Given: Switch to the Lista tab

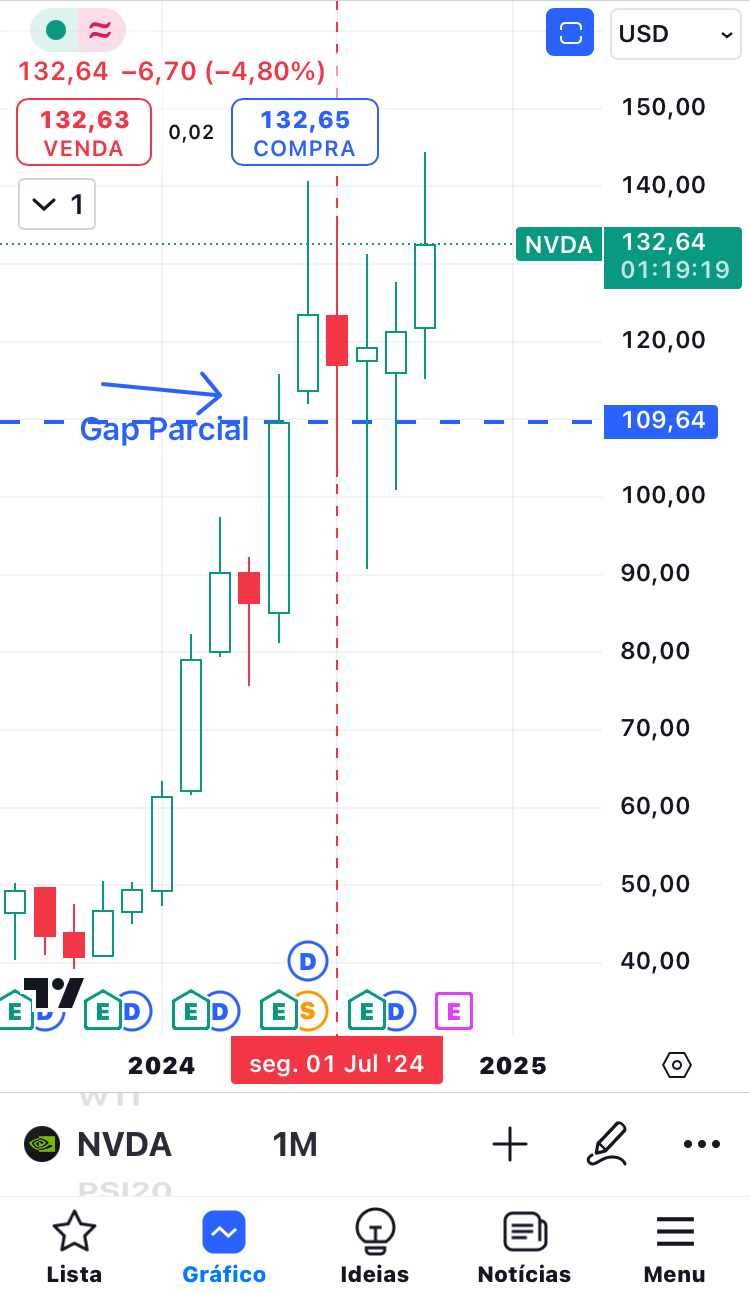Looking at the screenshot, I should (x=74, y=1246).
